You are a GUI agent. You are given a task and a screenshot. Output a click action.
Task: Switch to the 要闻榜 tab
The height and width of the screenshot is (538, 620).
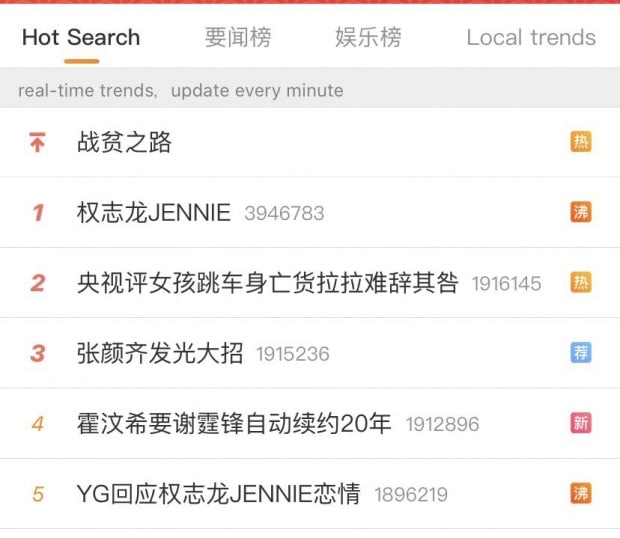238,39
